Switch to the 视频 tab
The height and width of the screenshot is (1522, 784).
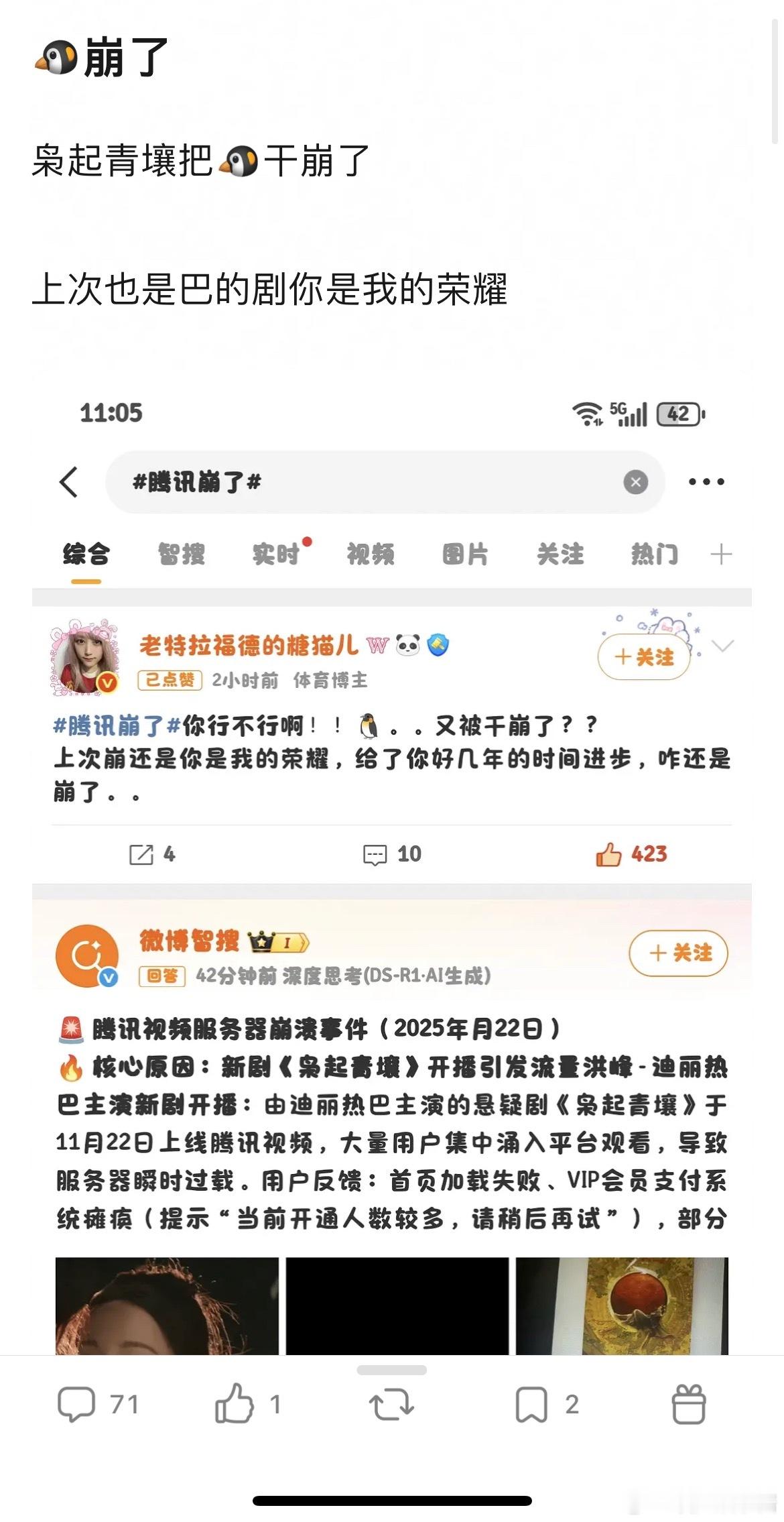point(368,554)
